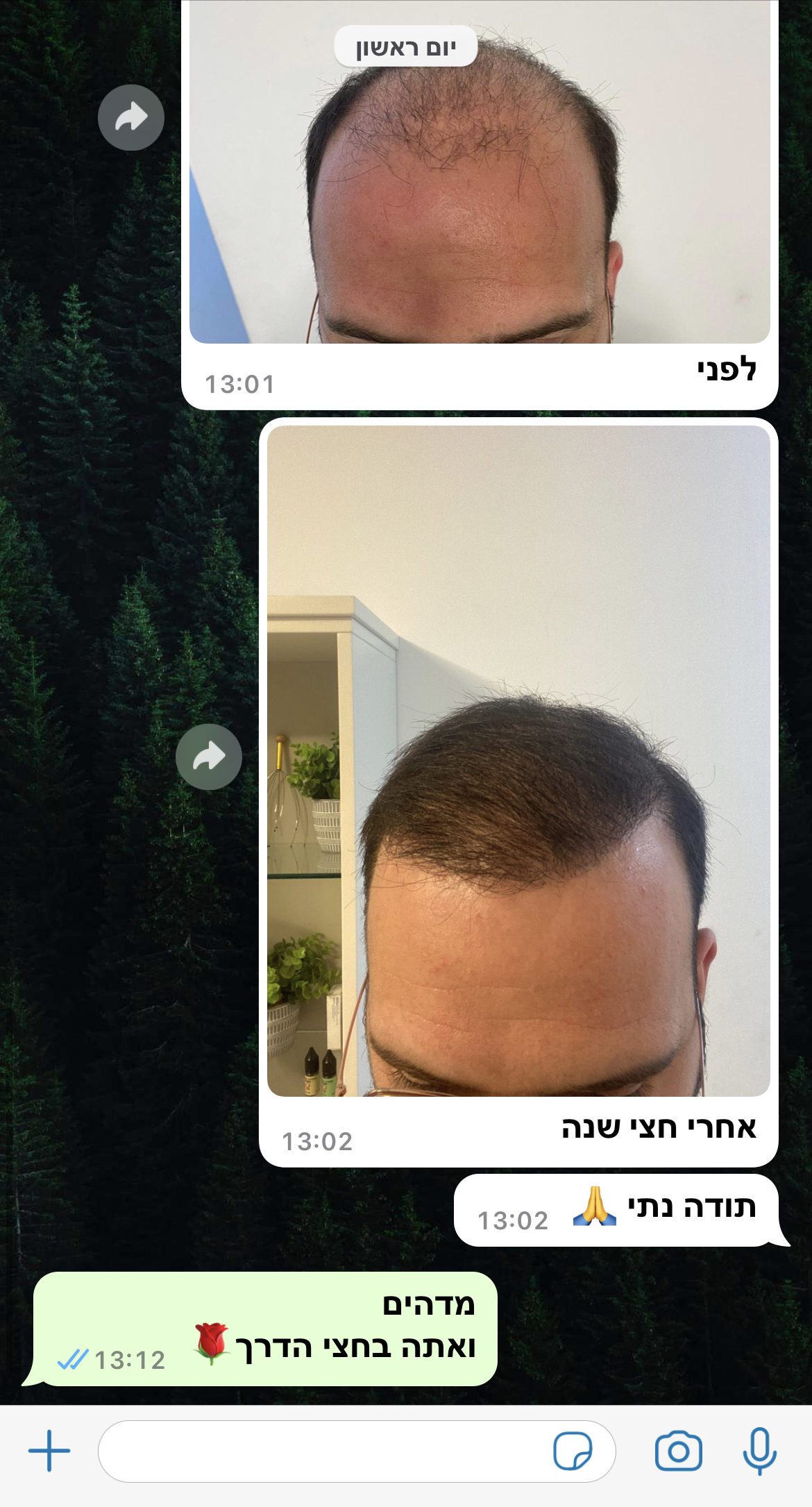Focus the message text field
The height and width of the screenshot is (1507, 812).
click(319, 1451)
